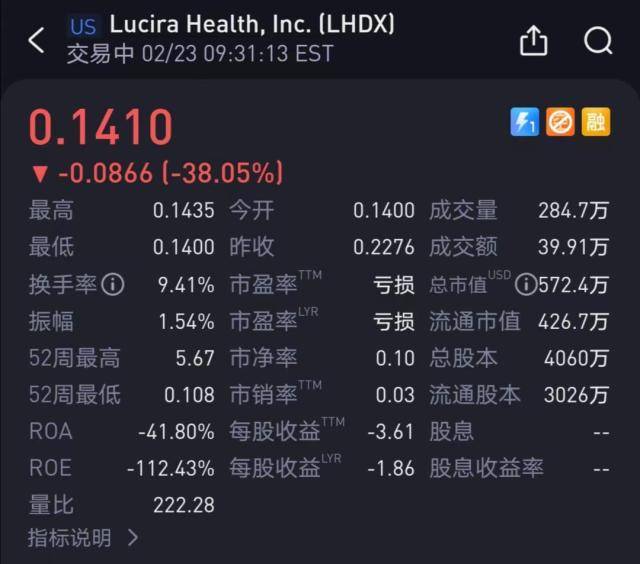
Task: Tap the orange crossed-circle badge icon
Action: pyautogui.click(x=560, y=122)
